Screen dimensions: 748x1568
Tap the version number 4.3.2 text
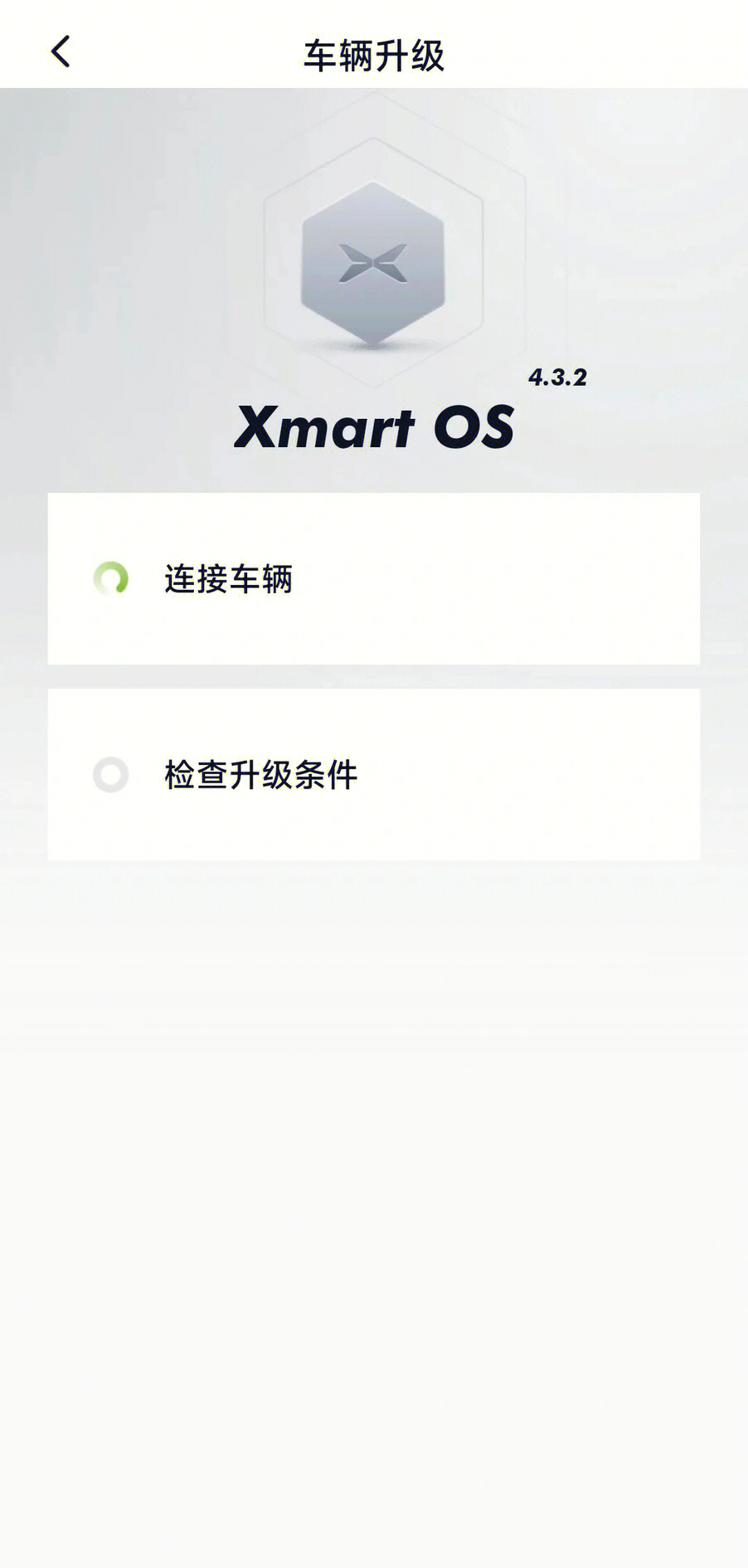coord(557,377)
